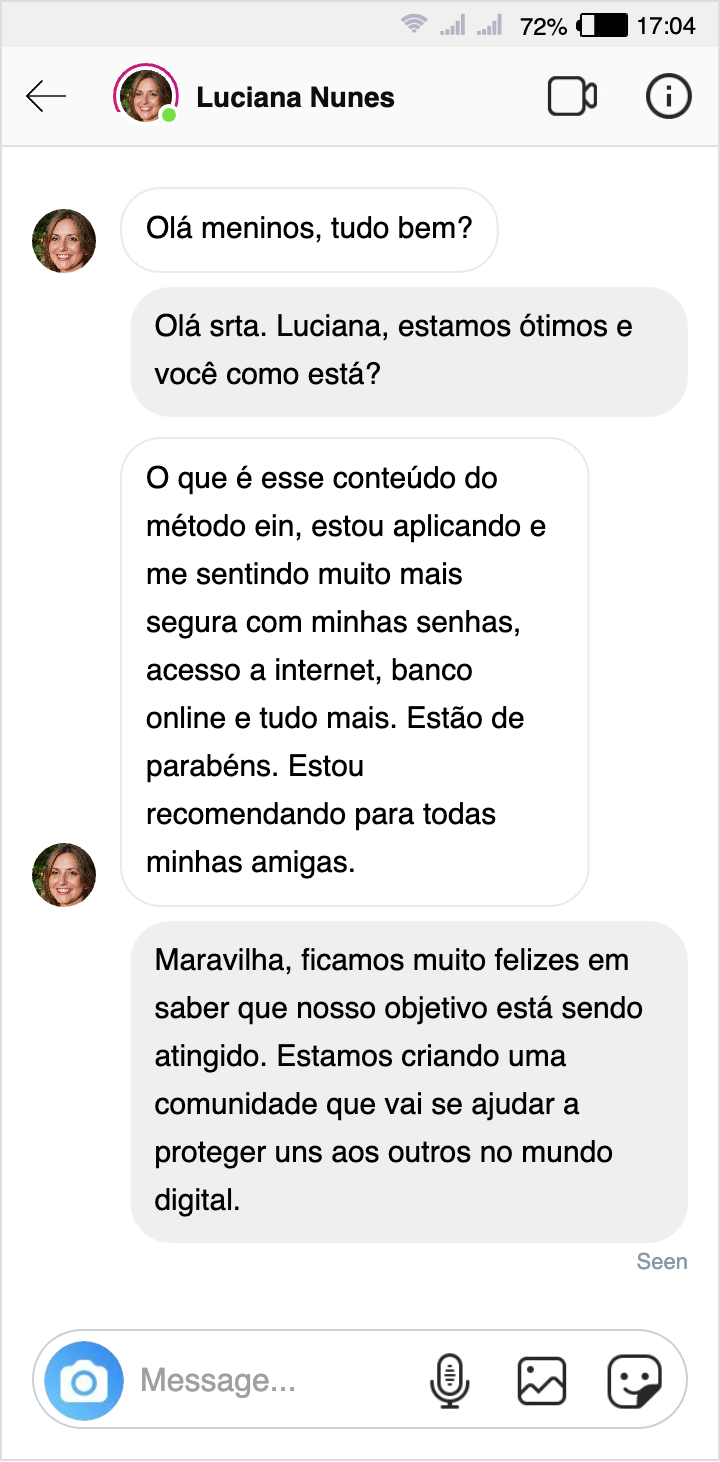Start a video call with Luciana Nunes

[x=572, y=97]
